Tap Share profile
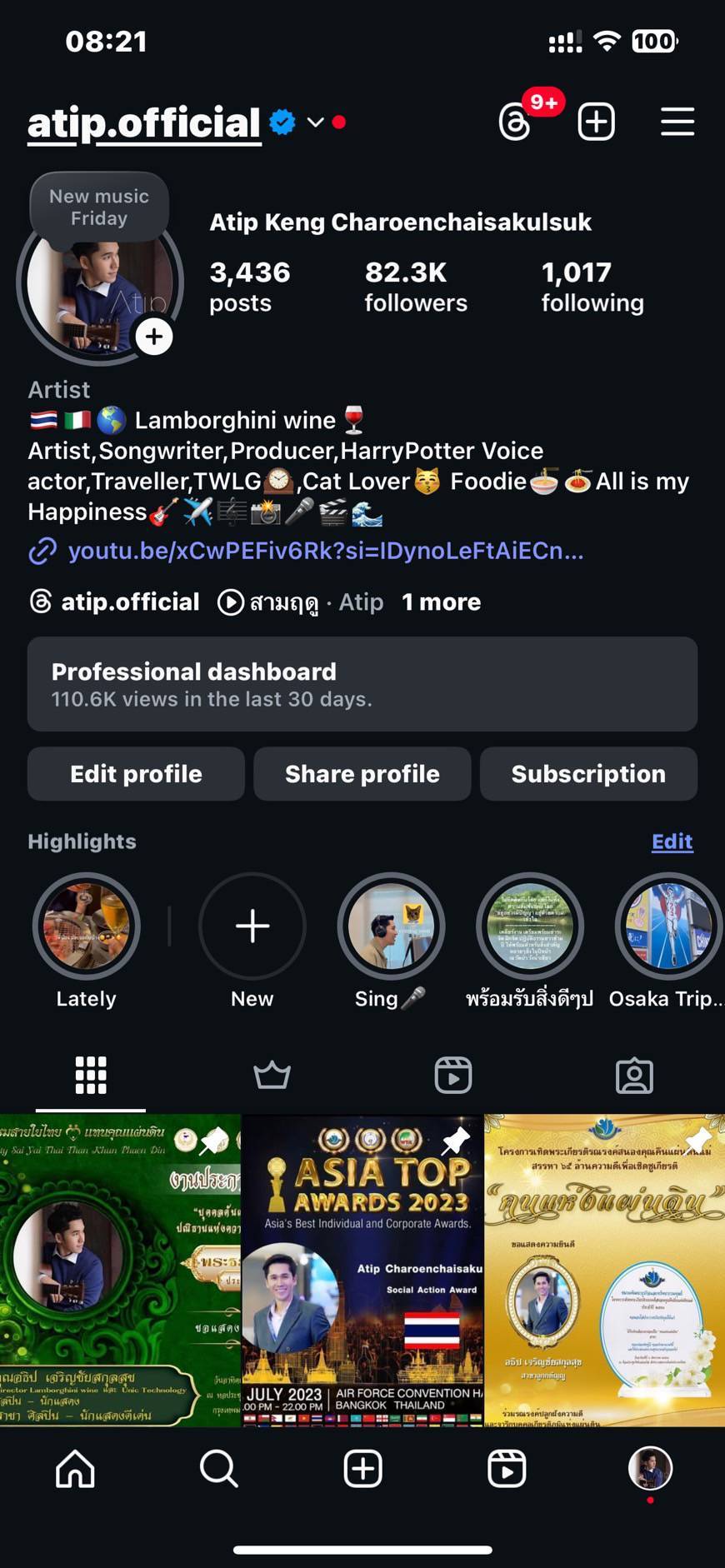Image resolution: width=725 pixels, height=1568 pixels. [x=362, y=774]
